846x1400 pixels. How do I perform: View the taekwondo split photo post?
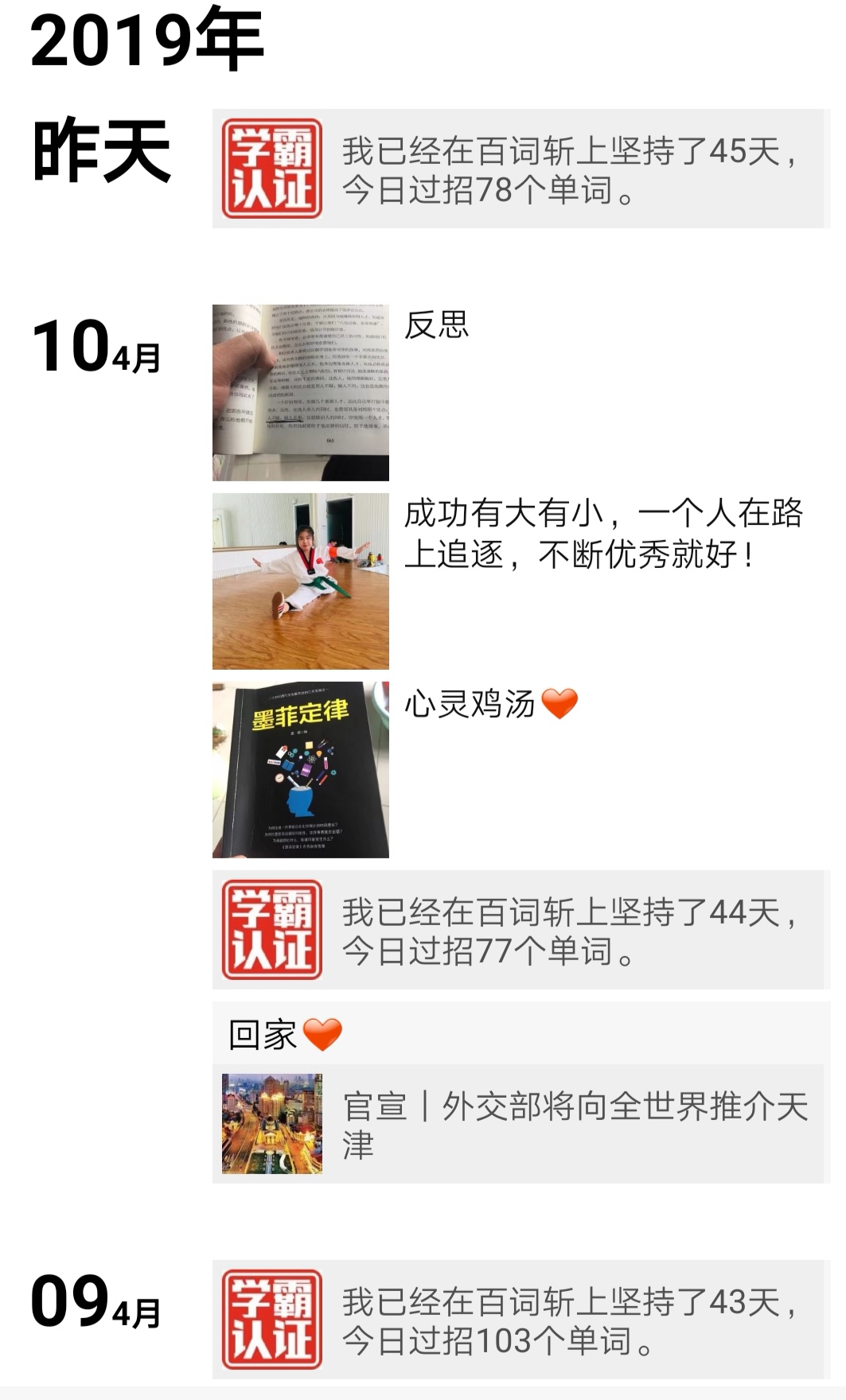301,581
